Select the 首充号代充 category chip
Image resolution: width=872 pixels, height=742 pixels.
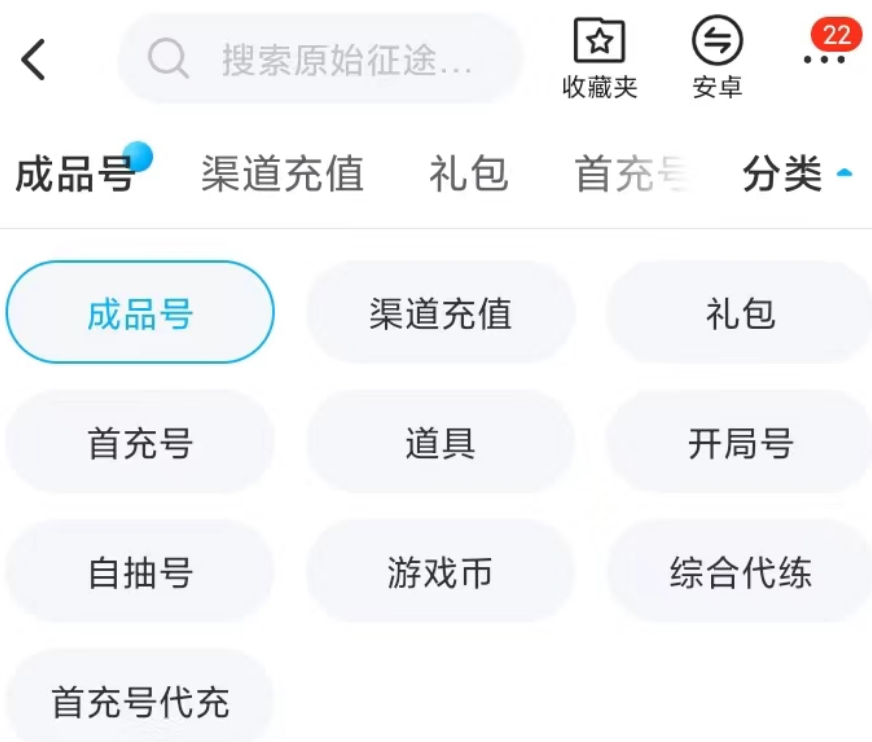point(140,701)
